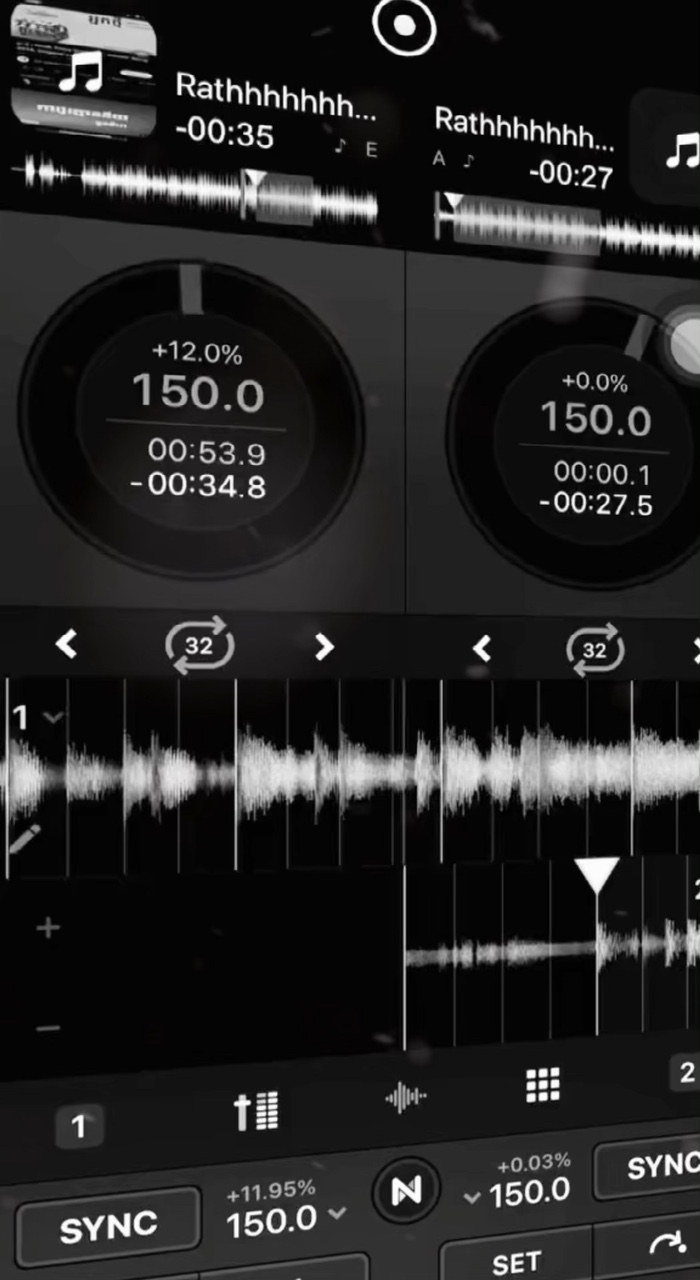Viewport: 700px width, 1280px height.
Task: Open the grid pads icon
Action: click(x=543, y=1083)
